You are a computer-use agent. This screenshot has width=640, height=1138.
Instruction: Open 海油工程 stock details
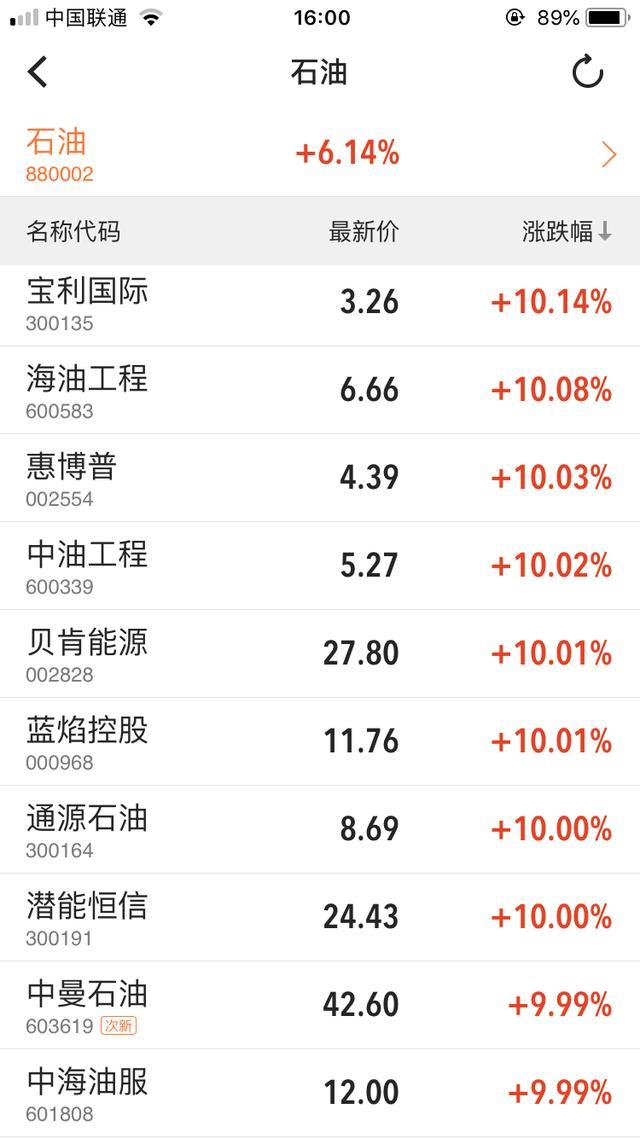tap(320, 390)
